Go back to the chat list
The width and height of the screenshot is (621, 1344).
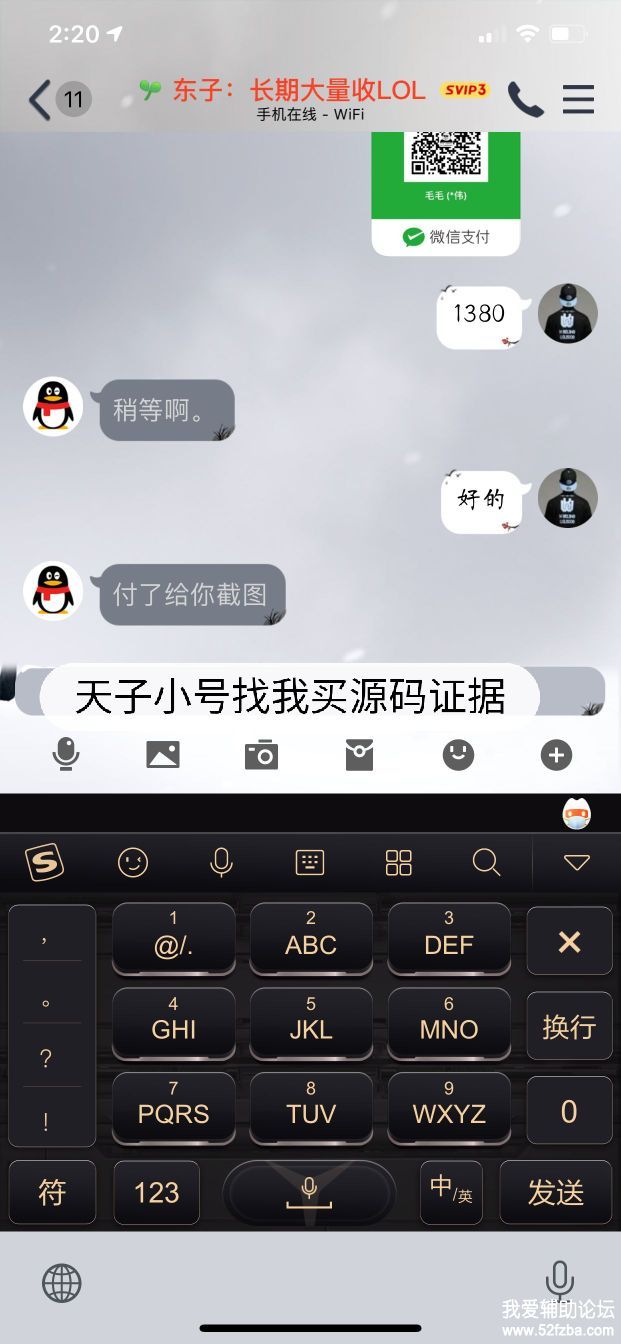[x=40, y=100]
